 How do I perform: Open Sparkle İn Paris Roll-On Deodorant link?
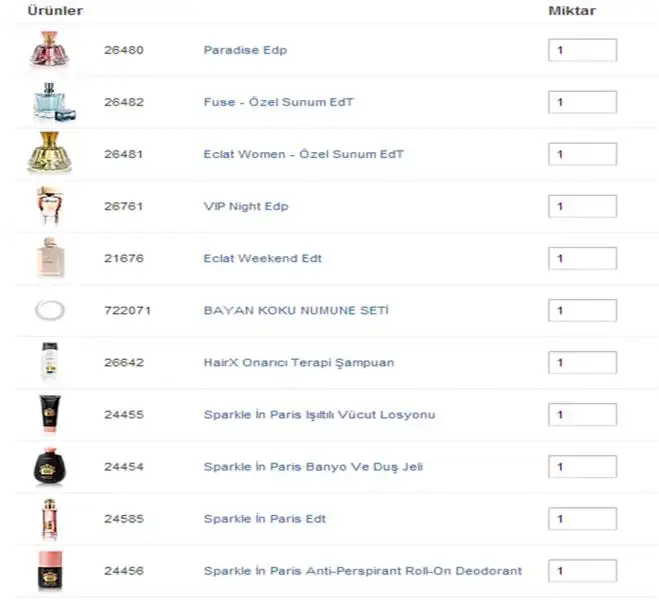tap(362, 571)
